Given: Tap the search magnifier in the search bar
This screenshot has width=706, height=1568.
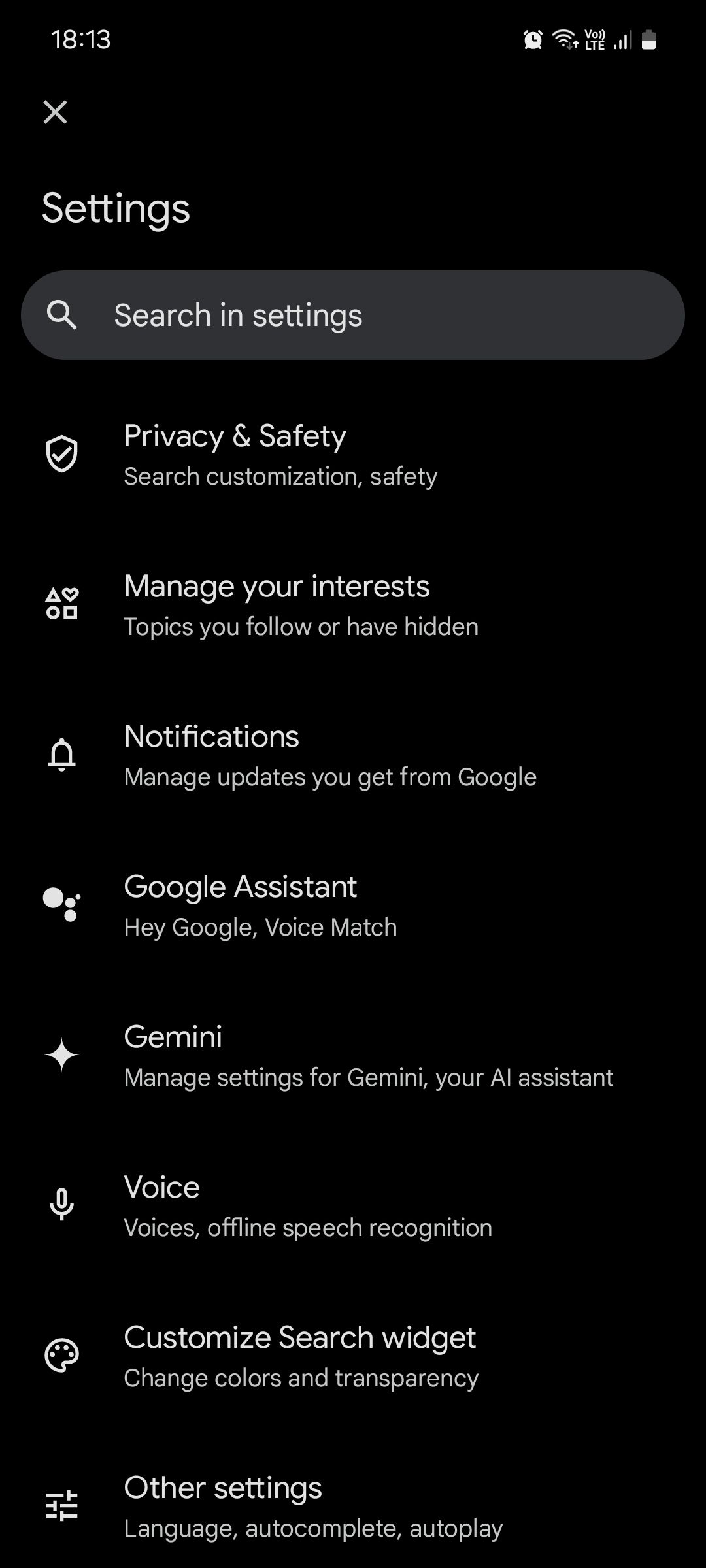Looking at the screenshot, I should (64, 314).
